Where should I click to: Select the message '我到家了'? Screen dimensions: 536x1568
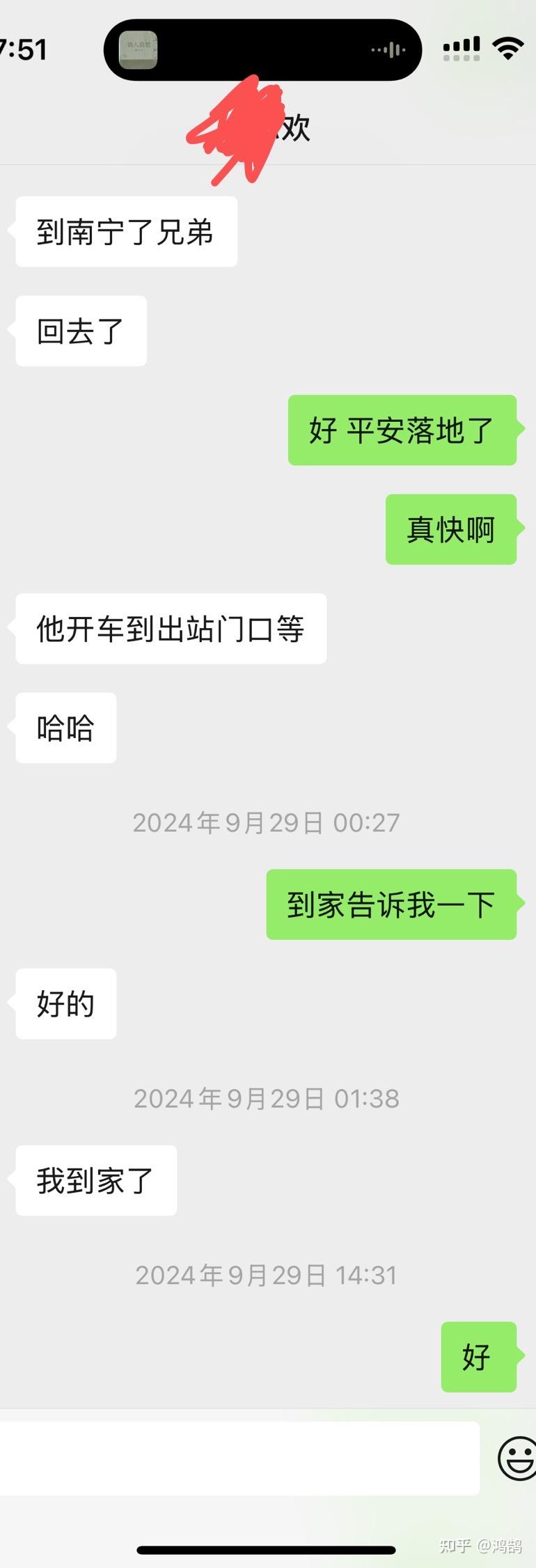click(x=95, y=1179)
